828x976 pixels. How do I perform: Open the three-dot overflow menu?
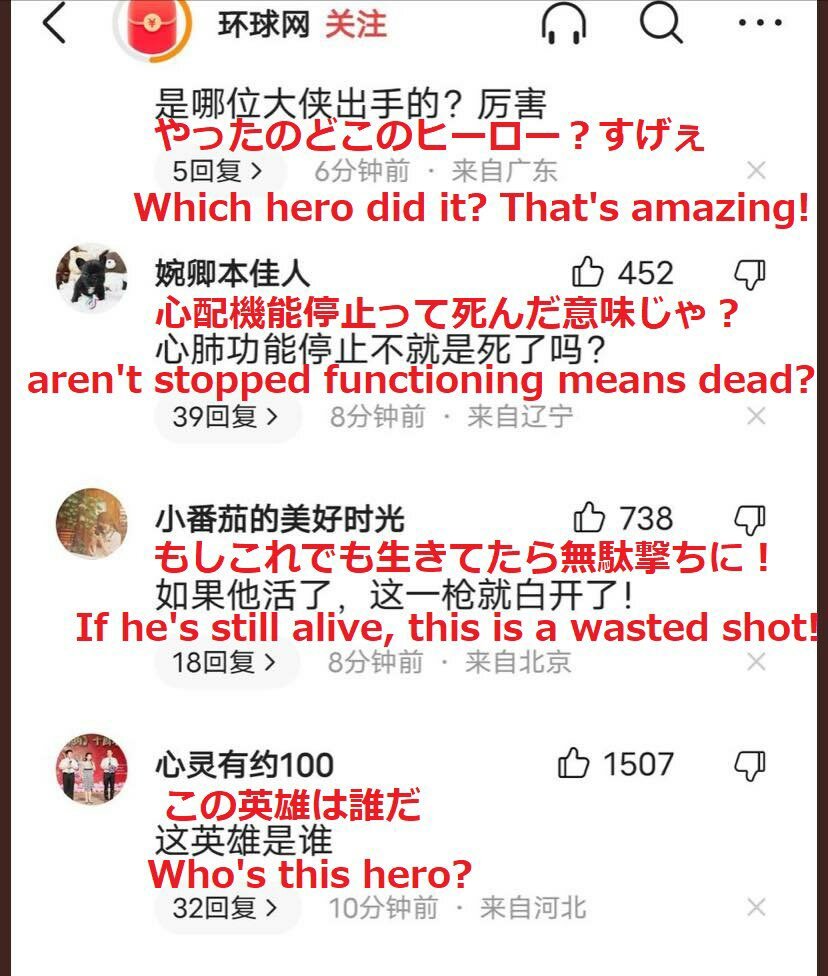pos(759,22)
